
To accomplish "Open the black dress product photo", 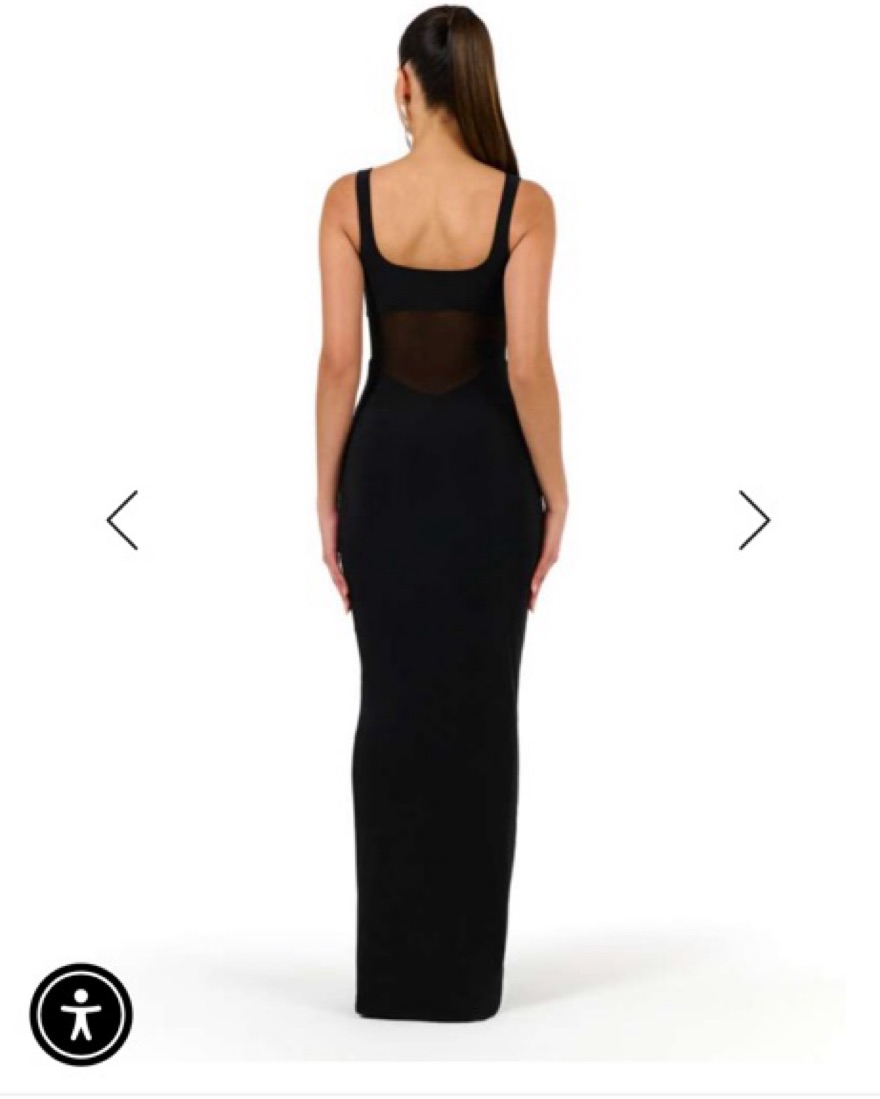I will coord(440,600).
